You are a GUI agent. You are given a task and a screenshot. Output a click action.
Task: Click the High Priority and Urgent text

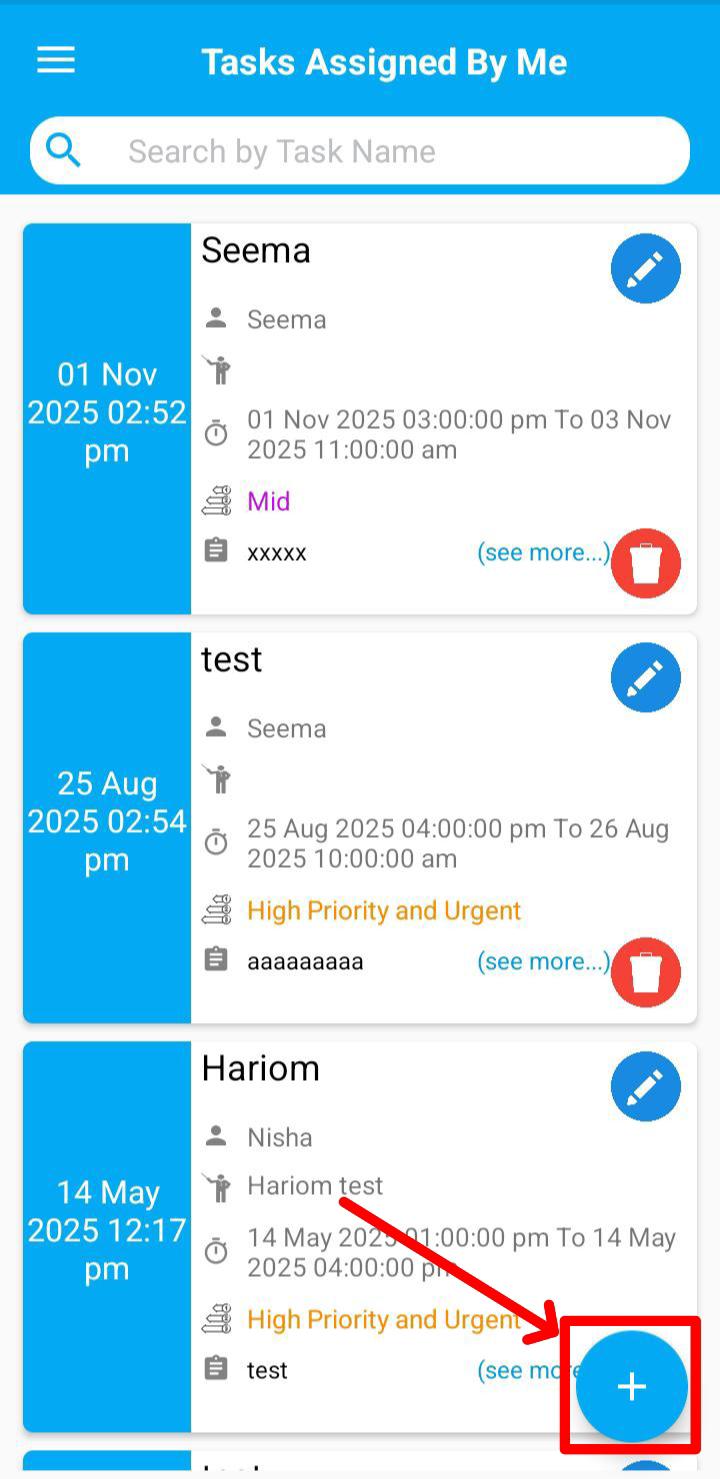[x=384, y=910]
